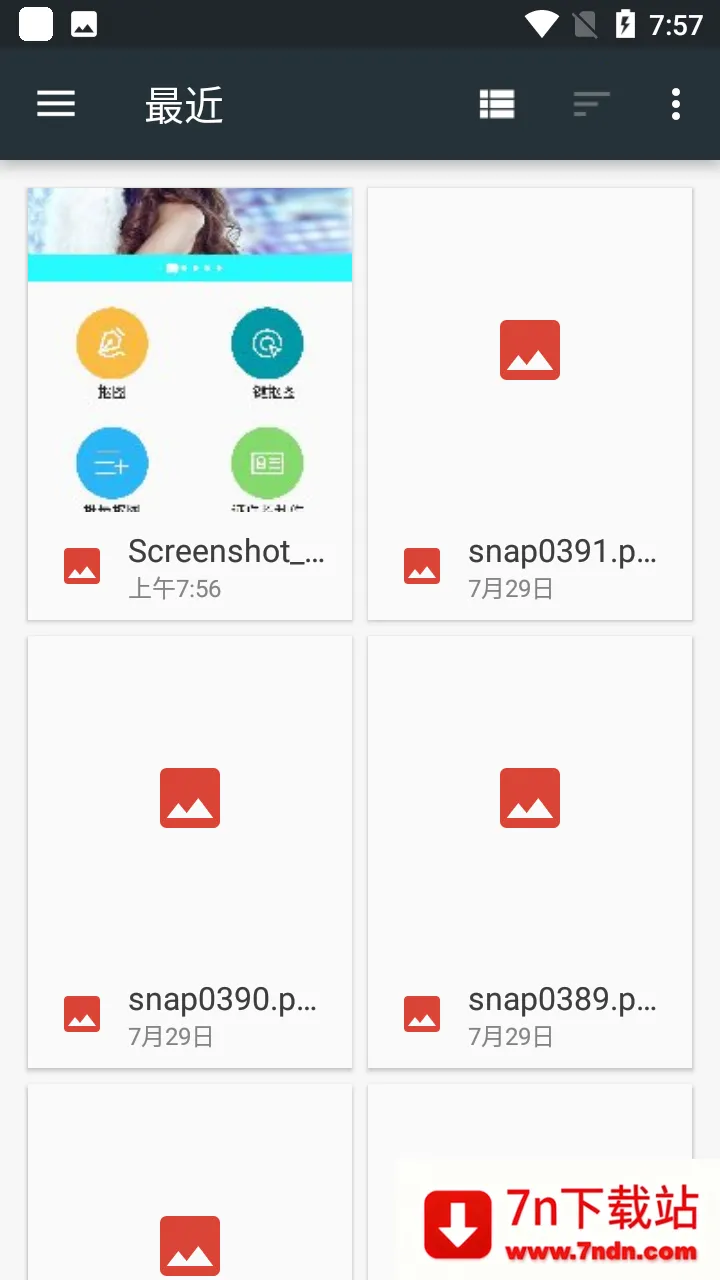Screen dimensions: 720x1280
Task: Choose the snap0389 image file
Action: pyautogui.click(x=530, y=851)
